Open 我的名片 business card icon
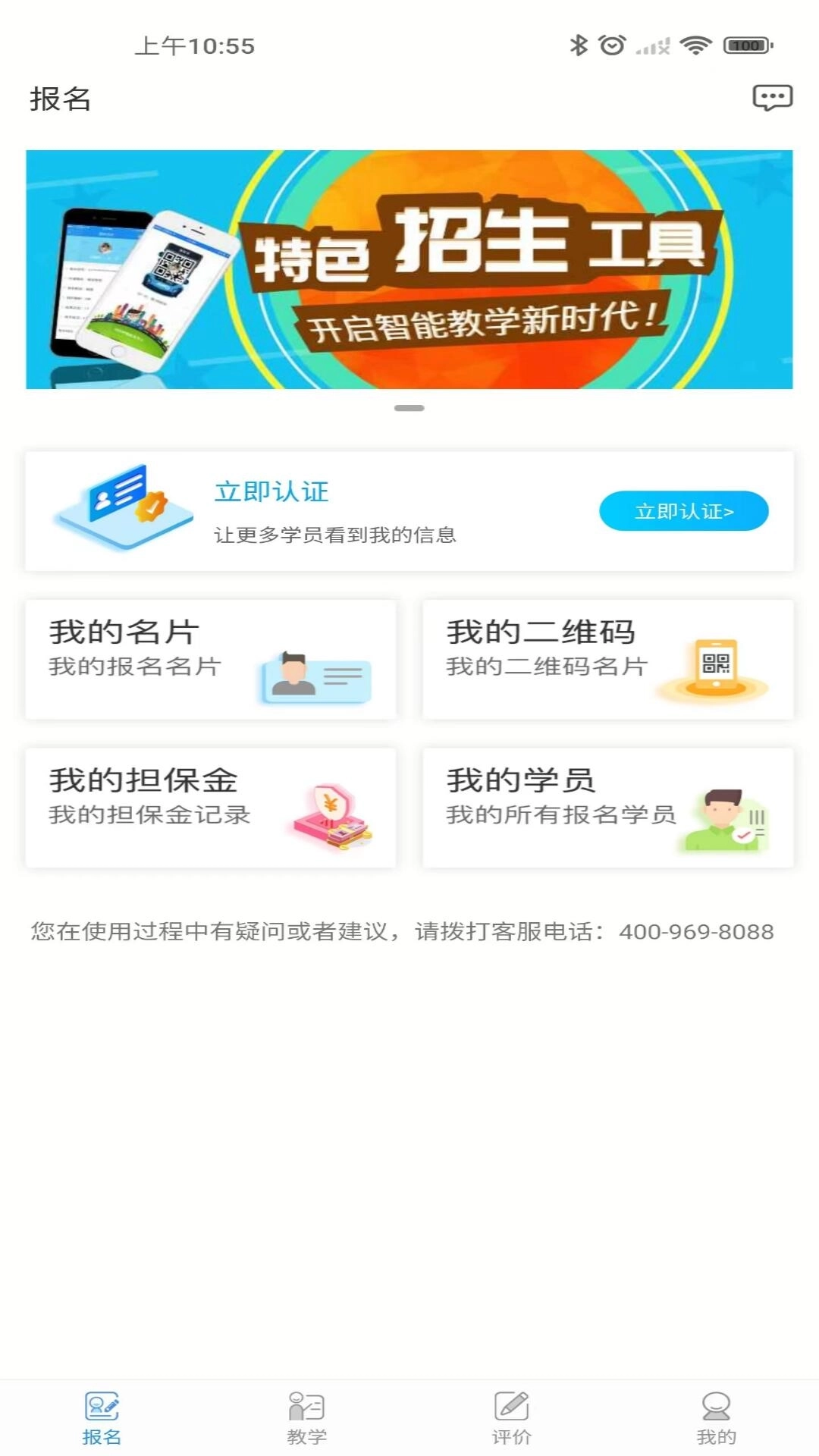819x1456 pixels. 314,678
